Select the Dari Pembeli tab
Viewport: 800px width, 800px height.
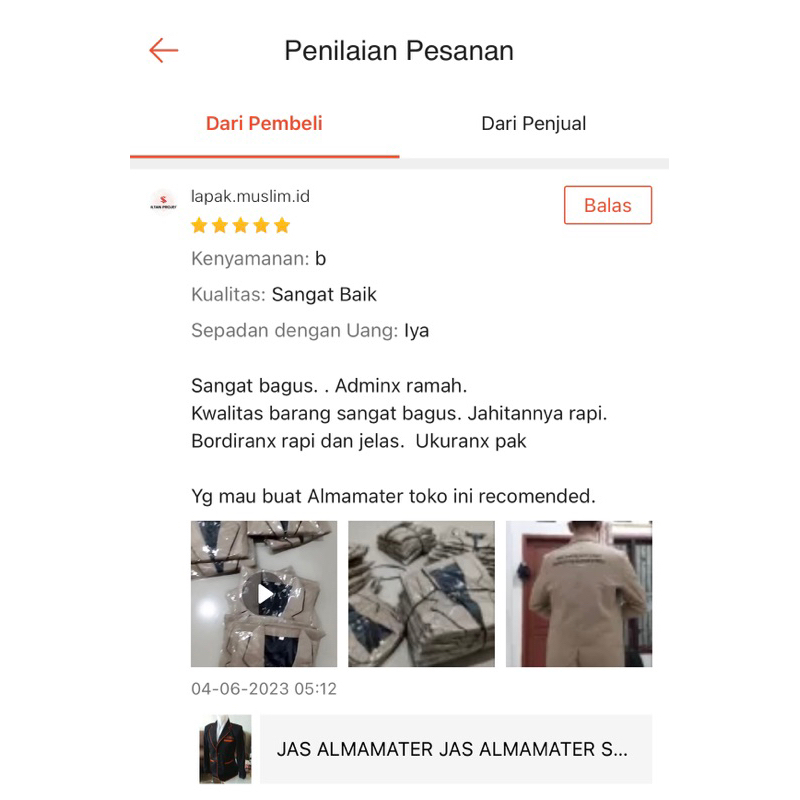coord(264,124)
